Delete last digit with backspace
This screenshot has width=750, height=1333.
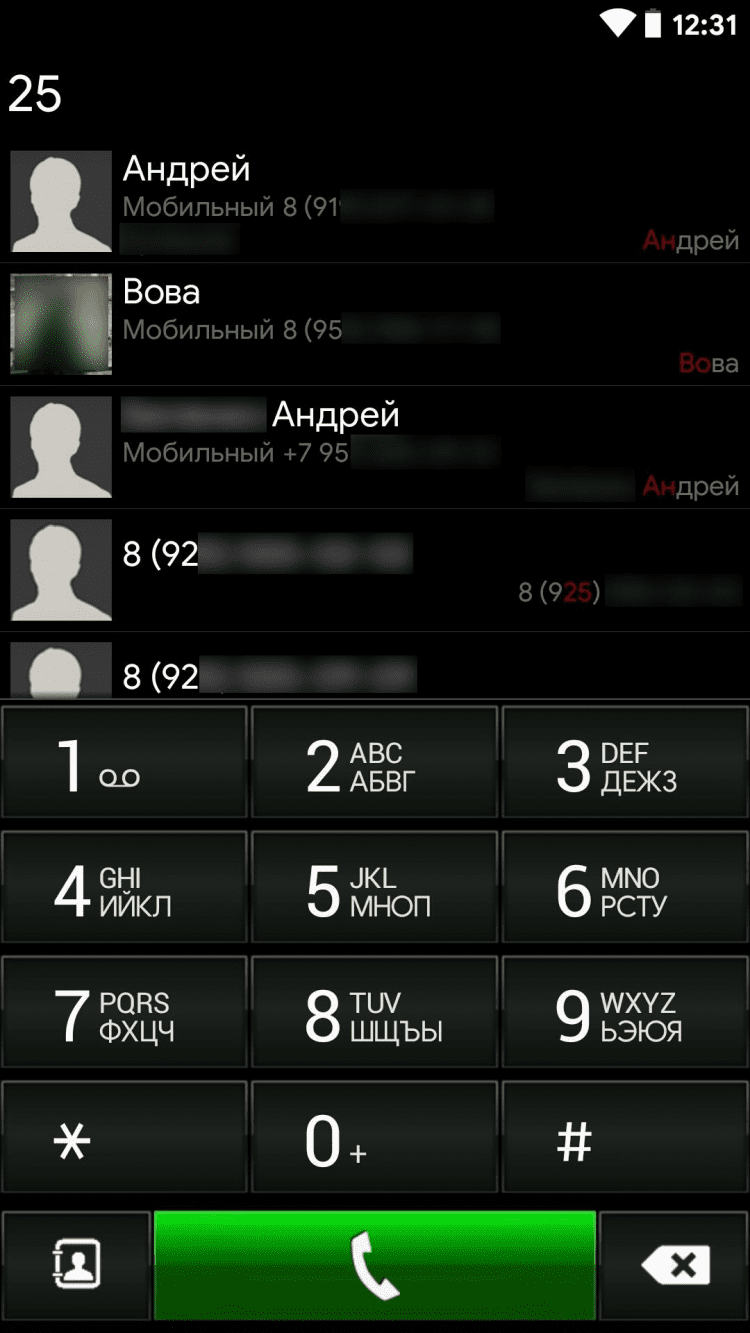(676, 1266)
